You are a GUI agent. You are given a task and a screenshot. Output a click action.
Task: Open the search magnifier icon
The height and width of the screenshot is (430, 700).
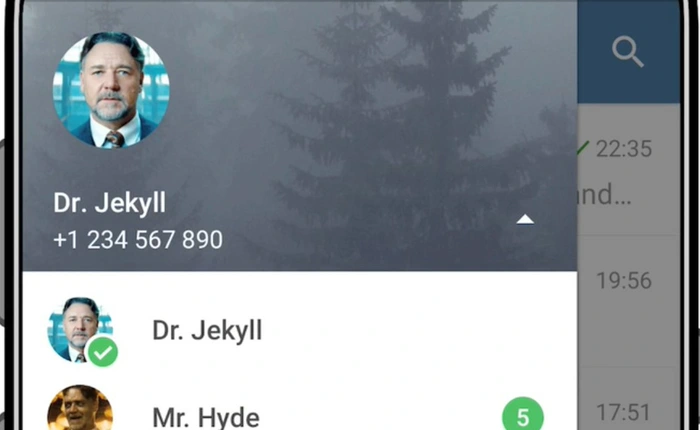click(627, 52)
